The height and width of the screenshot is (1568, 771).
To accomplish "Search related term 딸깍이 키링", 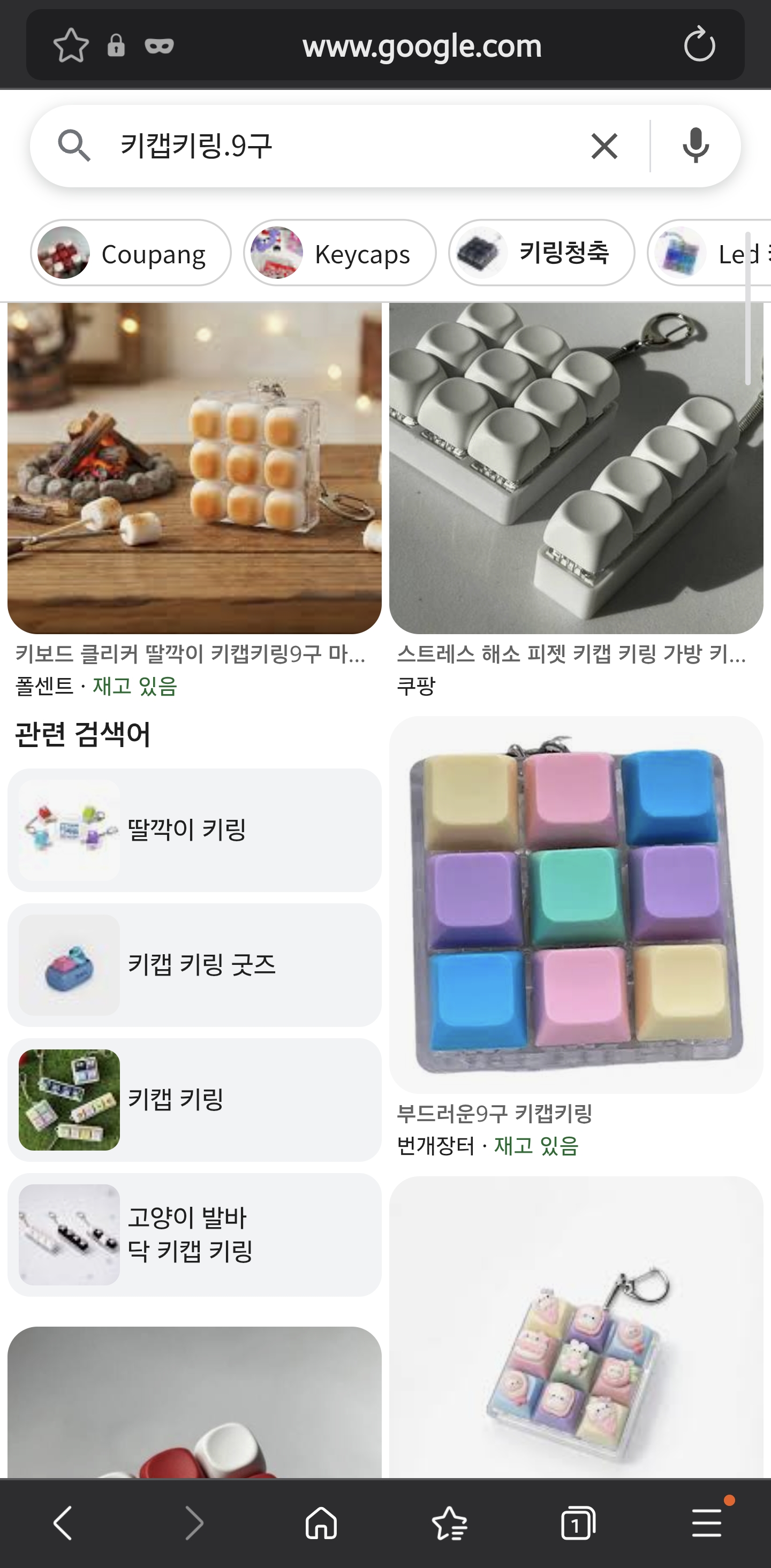I will [194, 830].
